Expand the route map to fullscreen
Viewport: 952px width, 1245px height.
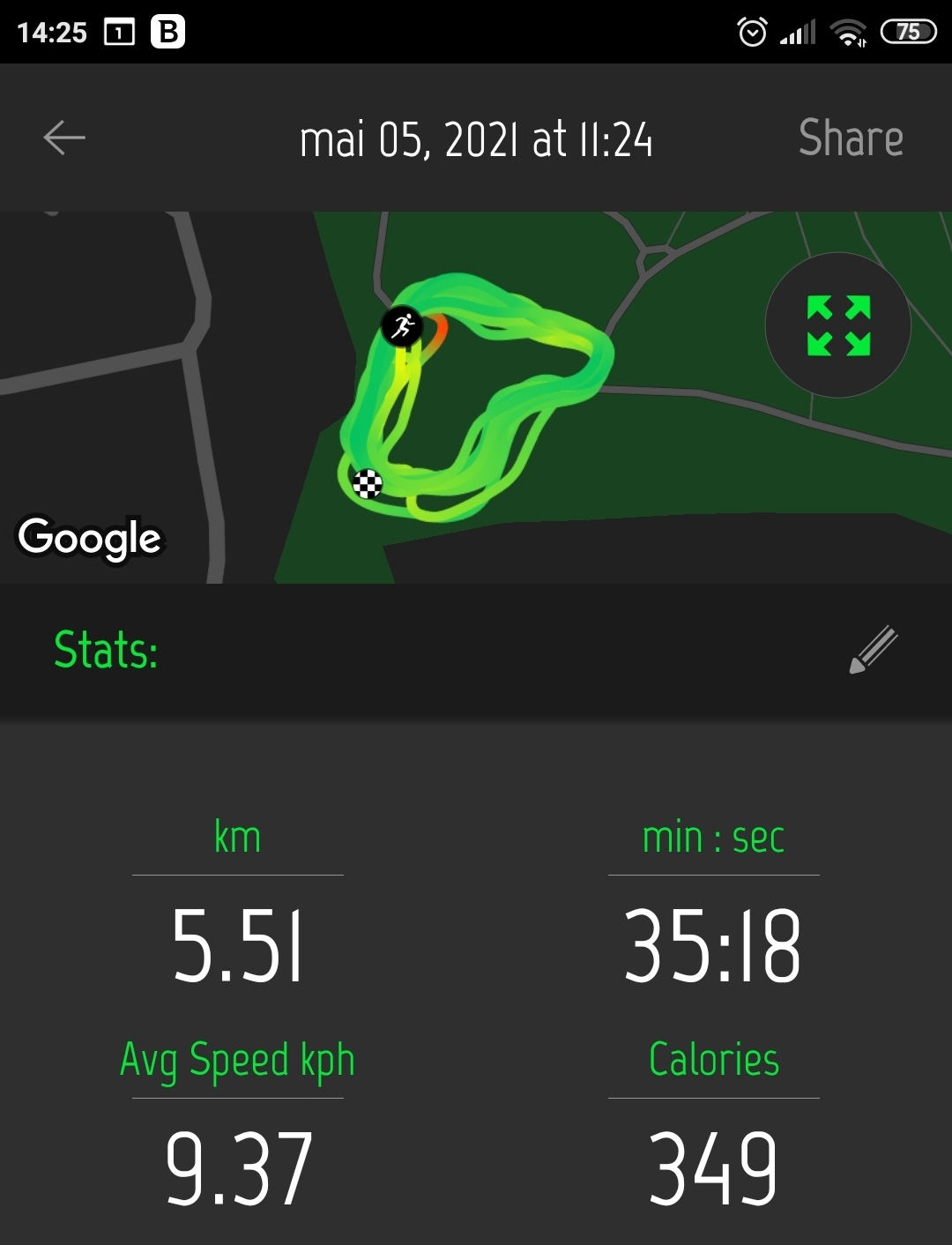pos(838,326)
